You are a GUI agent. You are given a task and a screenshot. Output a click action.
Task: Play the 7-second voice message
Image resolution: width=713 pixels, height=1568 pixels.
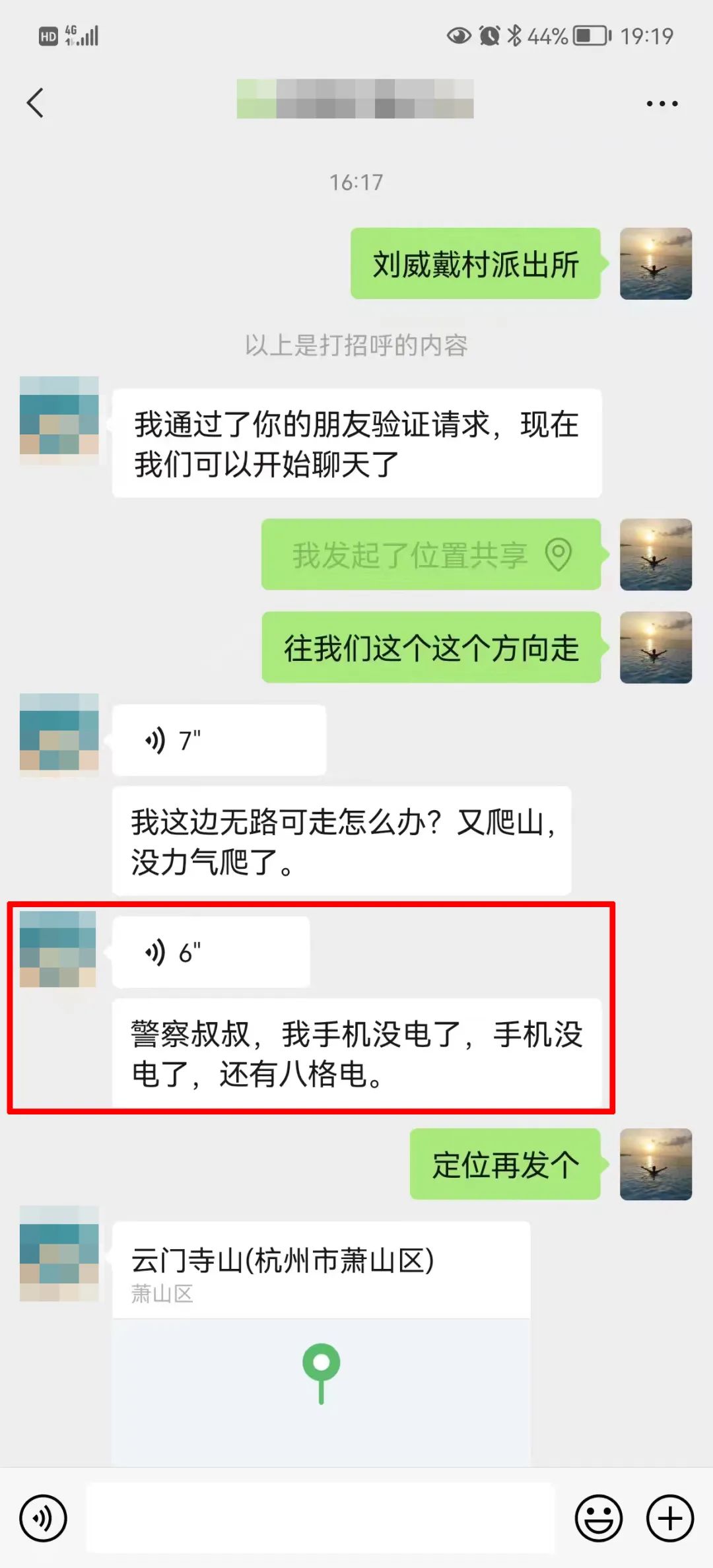point(218,740)
